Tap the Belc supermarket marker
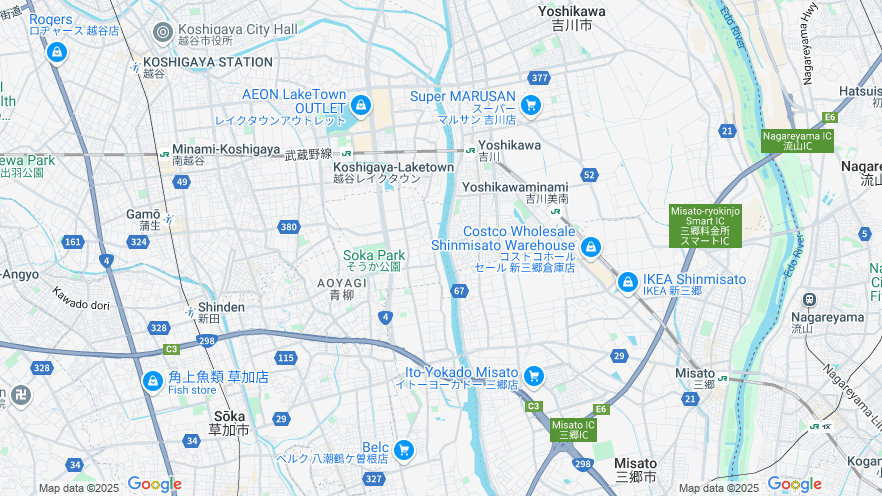Viewport: 882px width, 496px height. tap(403, 450)
